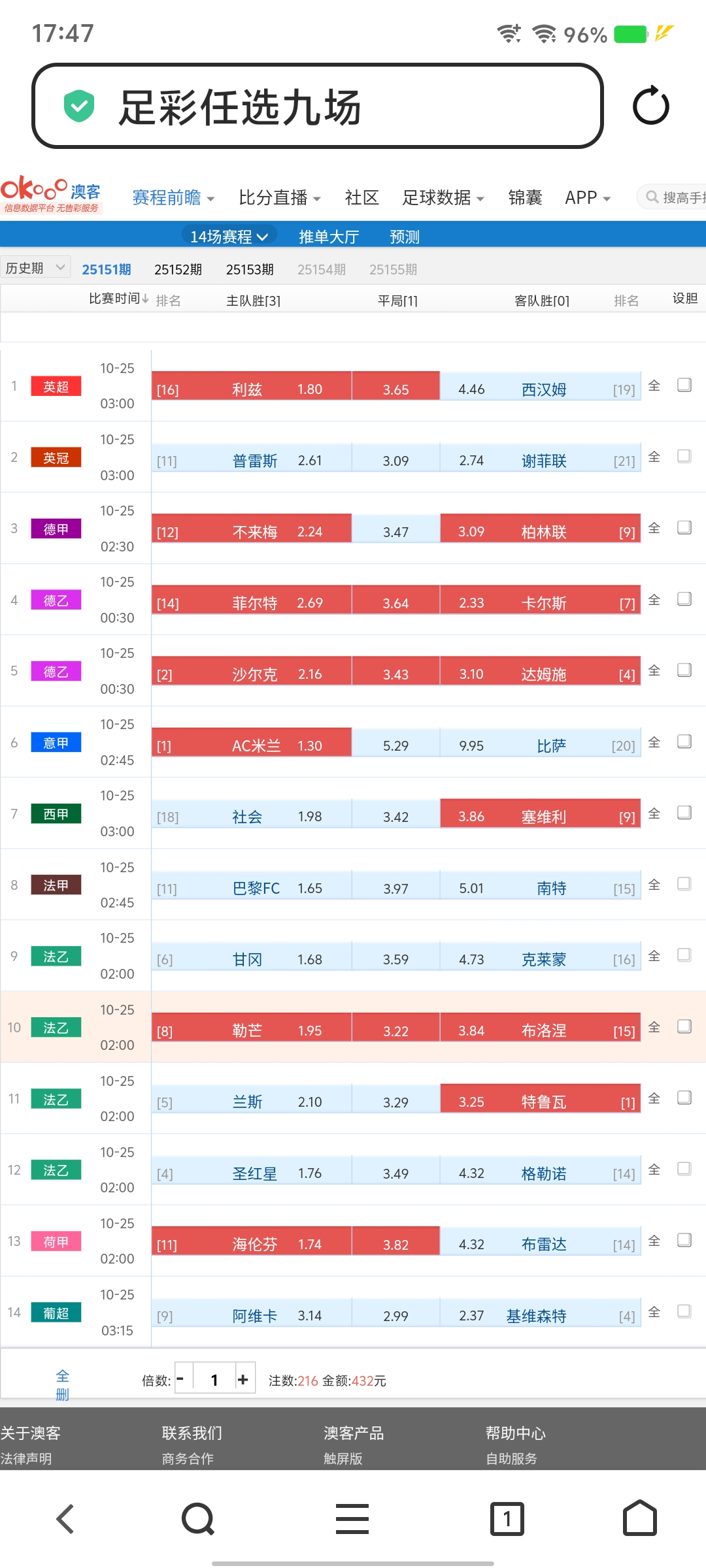Open the 赛程前瞻 dropdown menu
This screenshot has width=706, height=1568.
[173, 197]
